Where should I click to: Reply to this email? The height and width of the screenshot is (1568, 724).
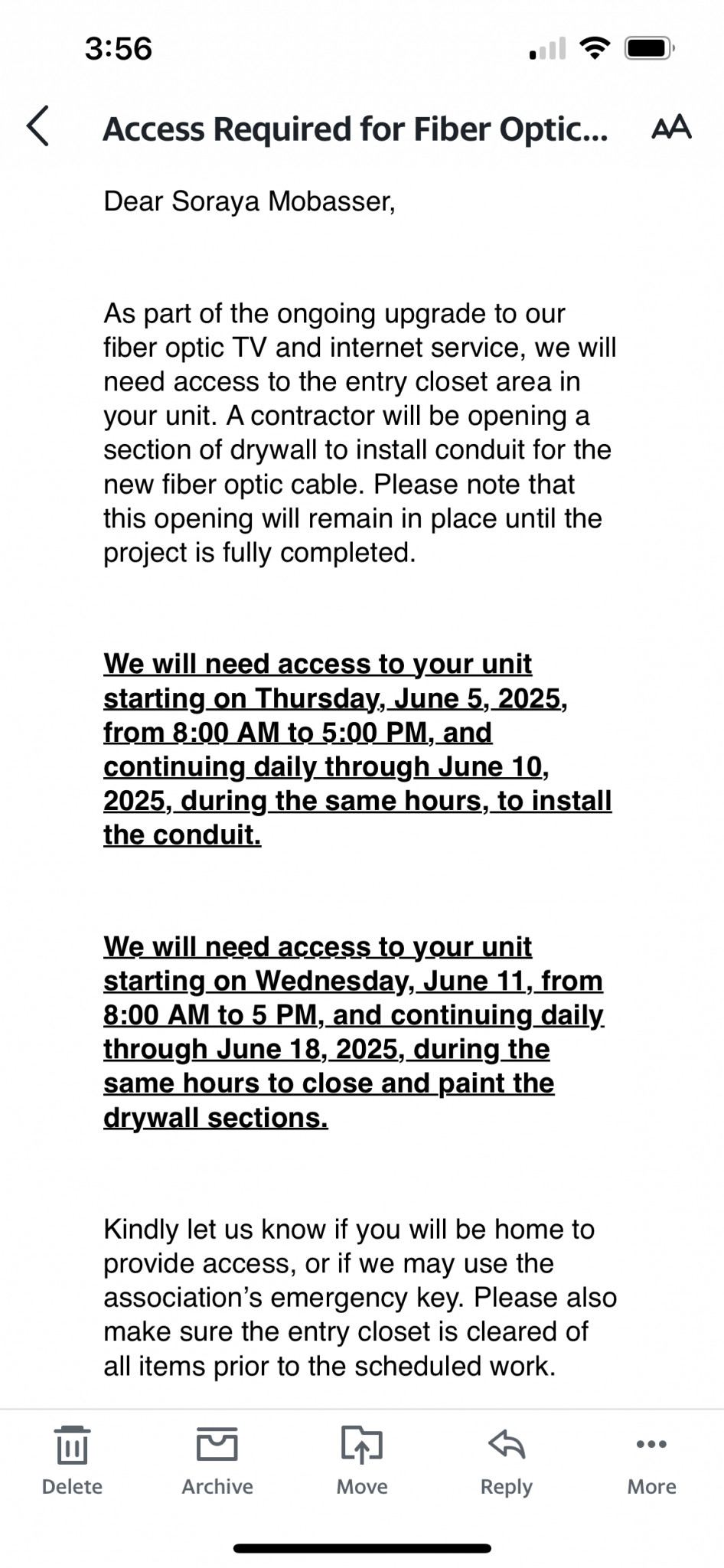tap(506, 1461)
